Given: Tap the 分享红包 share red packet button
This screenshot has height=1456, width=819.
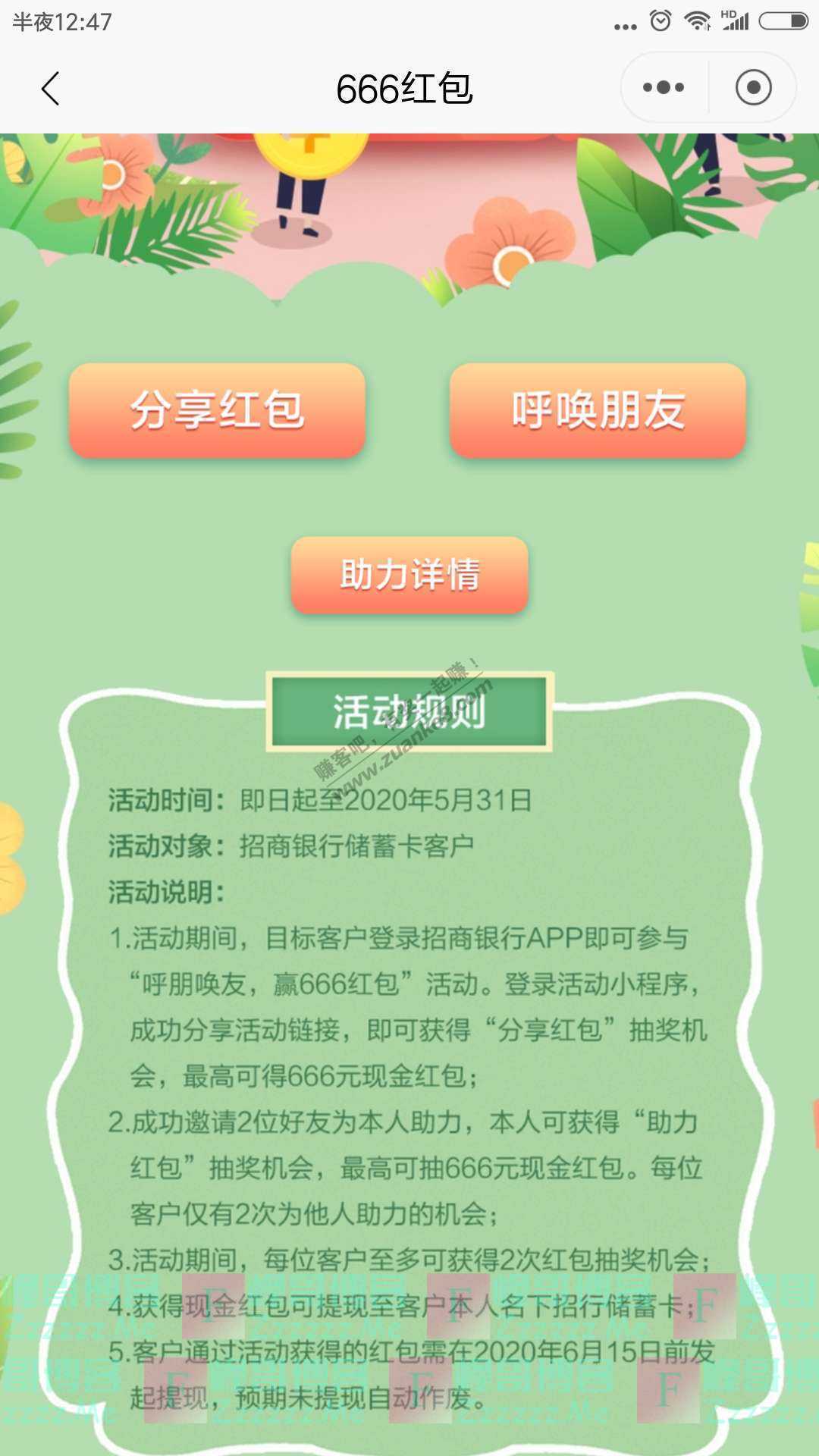Looking at the screenshot, I should (216, 409).
